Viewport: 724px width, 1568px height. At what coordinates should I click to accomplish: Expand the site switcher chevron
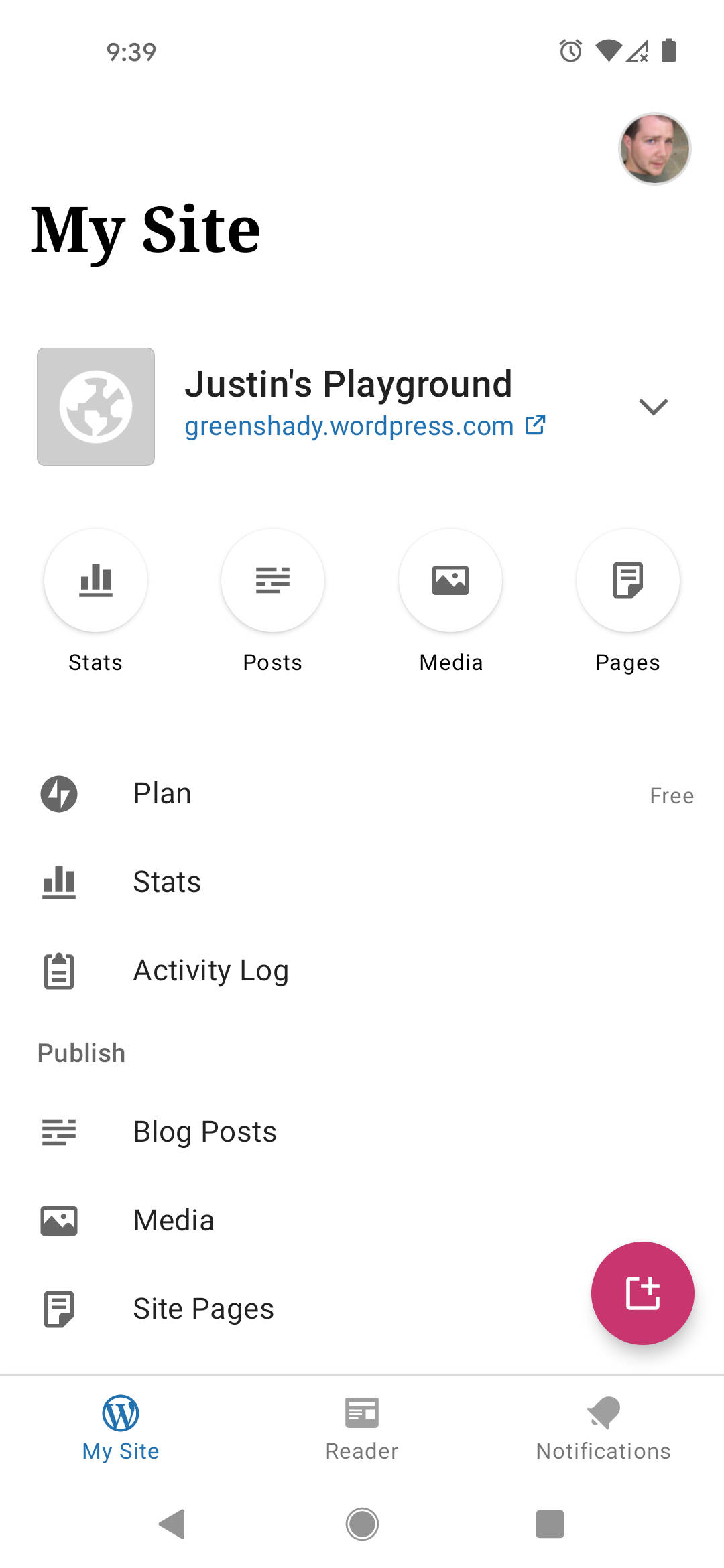[653, 407]
